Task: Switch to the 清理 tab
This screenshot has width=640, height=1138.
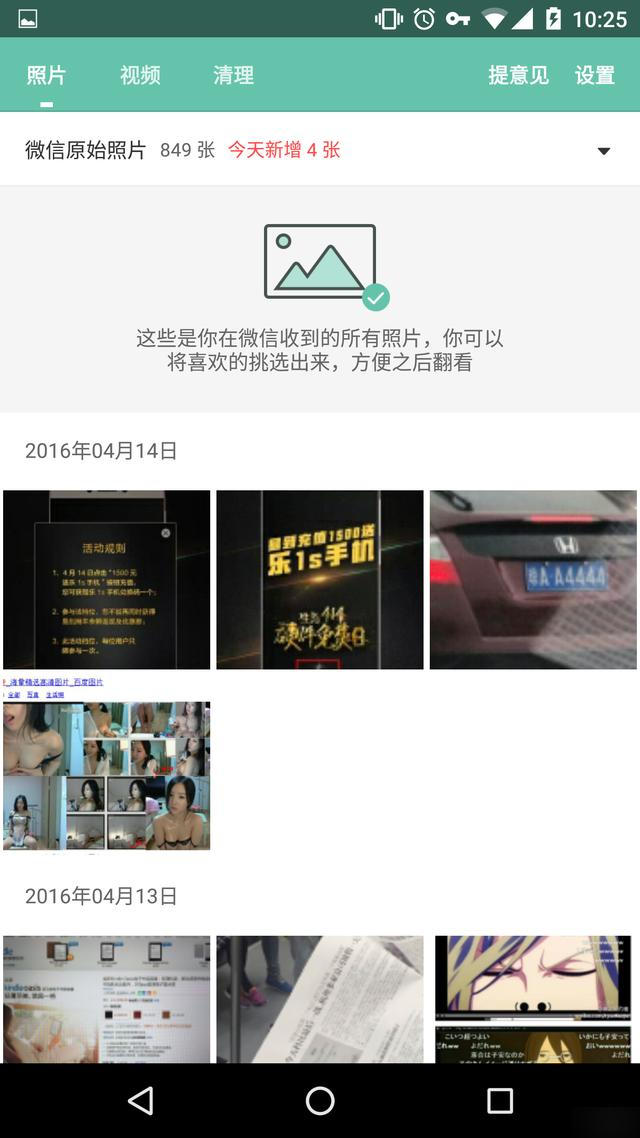Action: (x=233, y=75)
